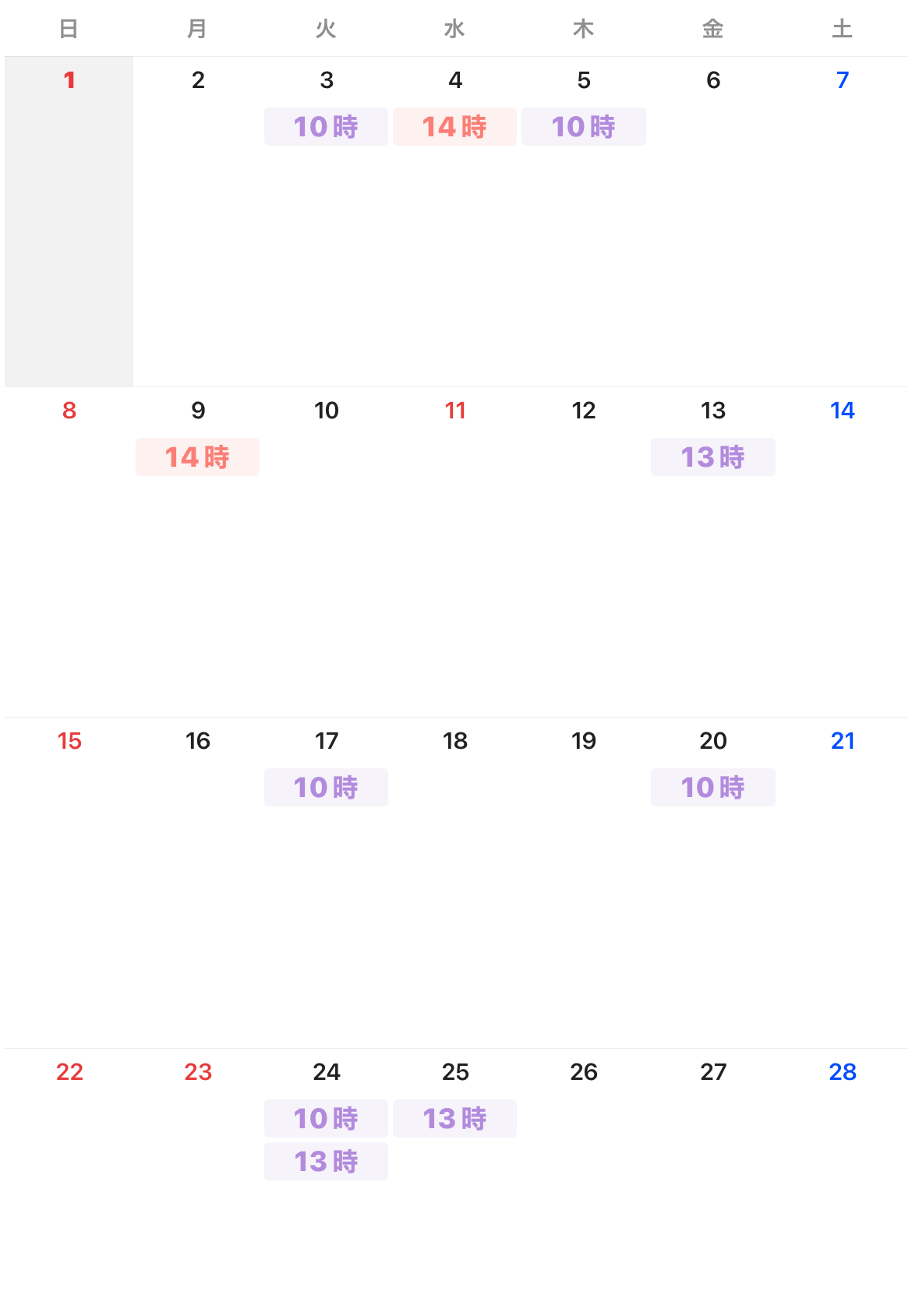Open the 10時 event on day 3
Viewport: 912px width, 1316px height.
tap(326, 126)
